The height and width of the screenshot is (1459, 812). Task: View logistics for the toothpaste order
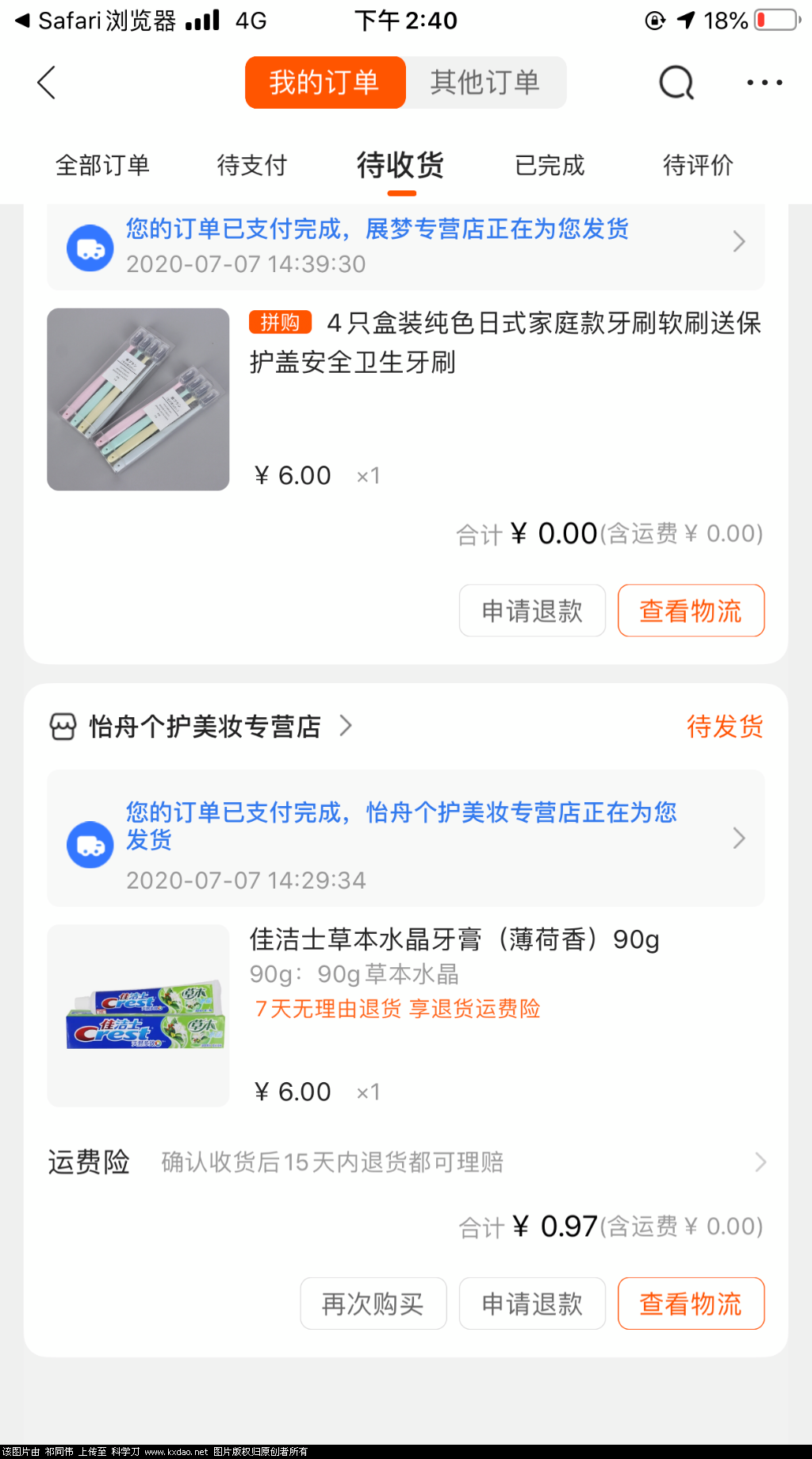691,1304
